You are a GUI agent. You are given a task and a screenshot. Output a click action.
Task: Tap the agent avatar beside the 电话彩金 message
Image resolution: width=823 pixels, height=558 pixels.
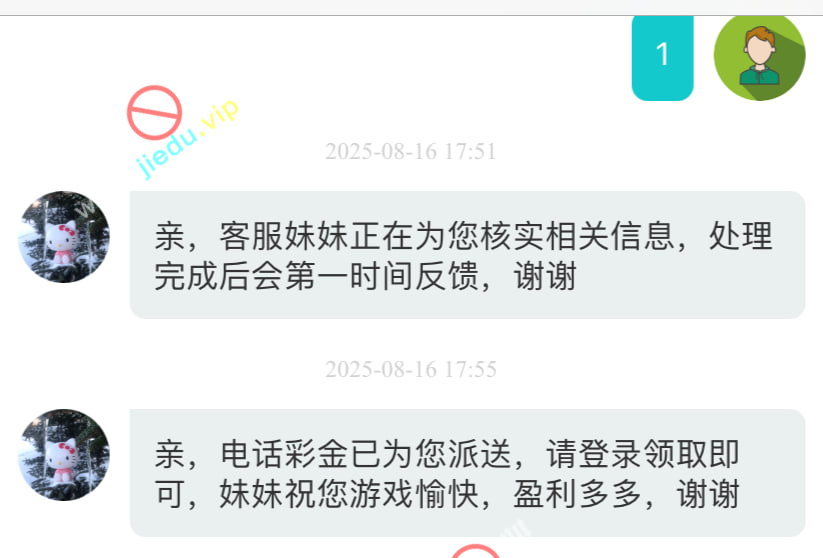click(x=64, y=455)
